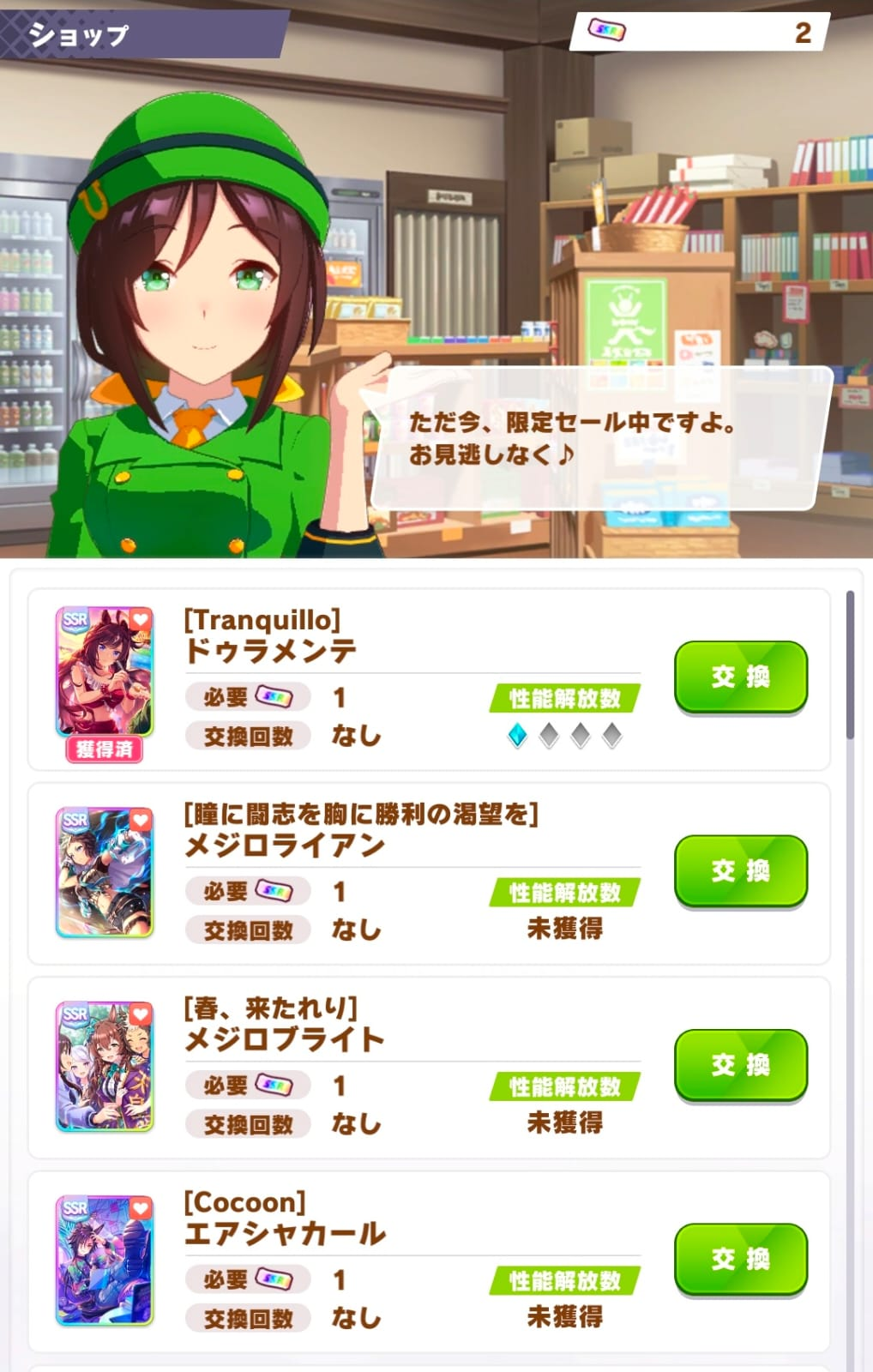View the ドゥラメンテ SSR card thumbnail
This screenshot has height=1372, width=873.
click(105, 672)
